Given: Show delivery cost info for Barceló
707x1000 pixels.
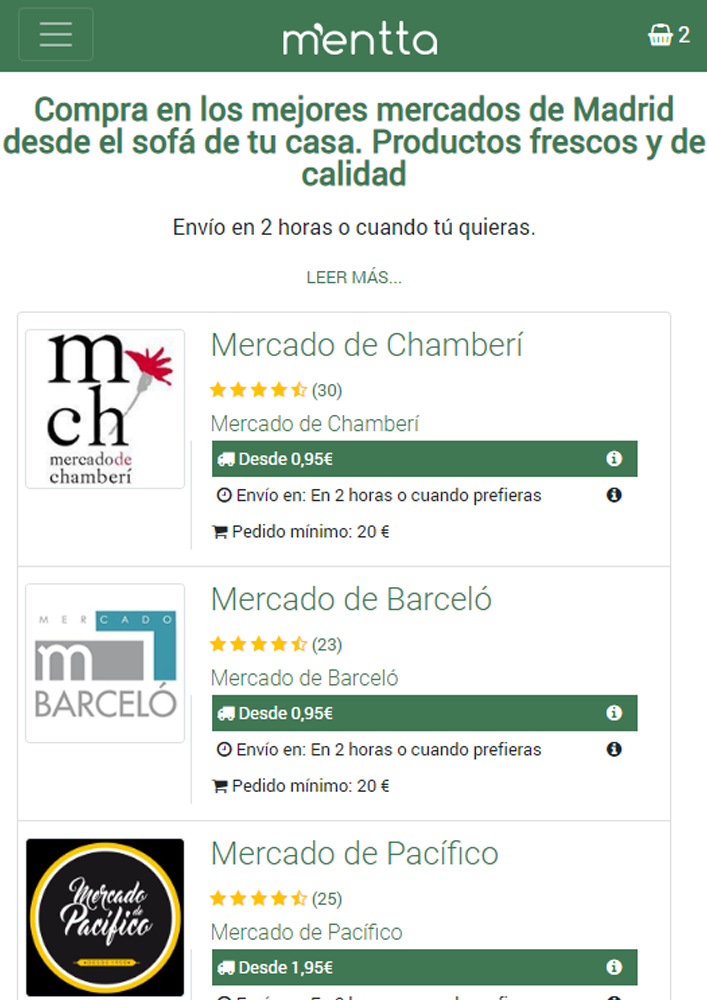Looking at the screenshot, I should pyautogui.click(x=614, y=713).
